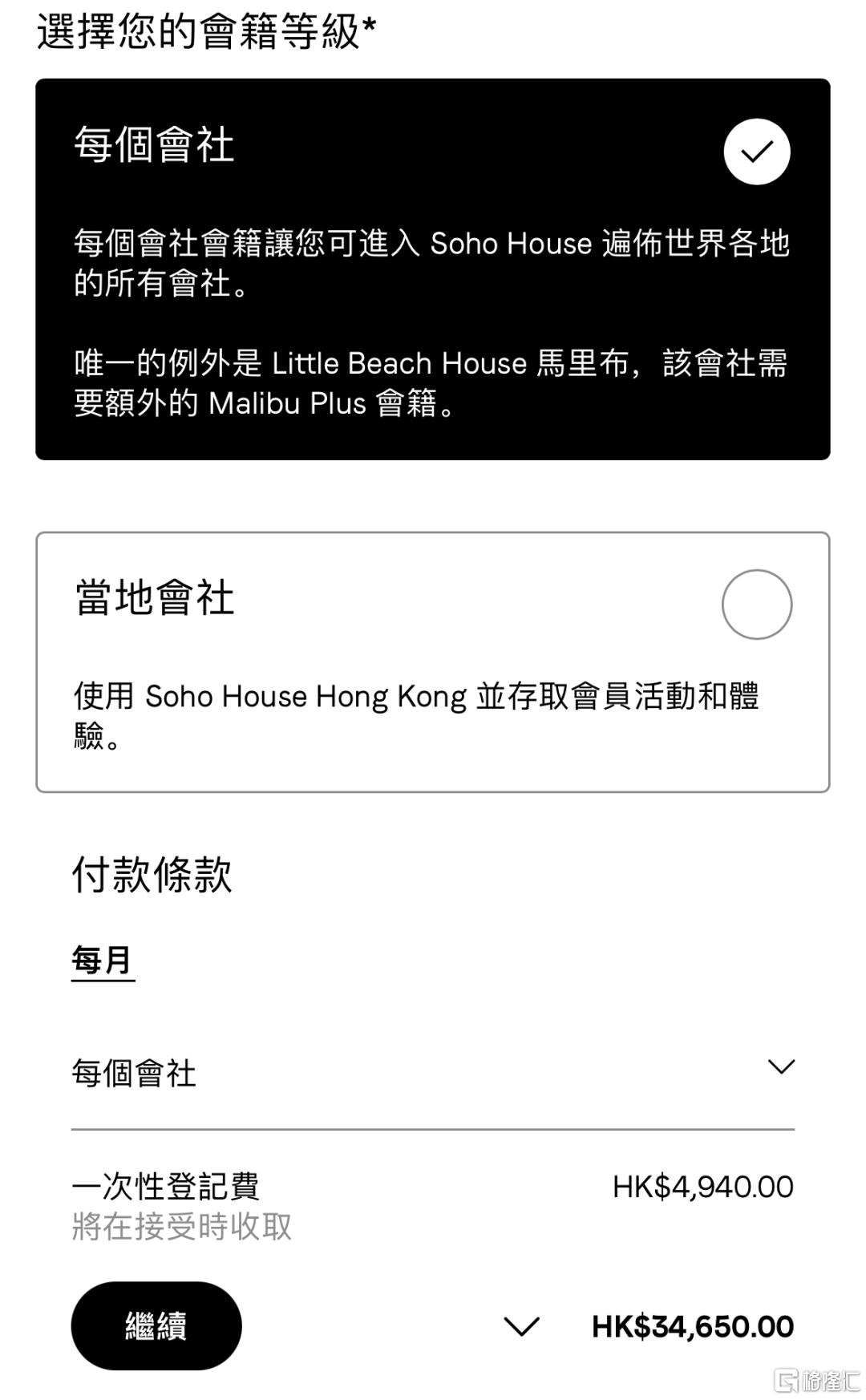Select the 每個會社 membership card
Screen dimensions: 866x1400
[432, 269]
